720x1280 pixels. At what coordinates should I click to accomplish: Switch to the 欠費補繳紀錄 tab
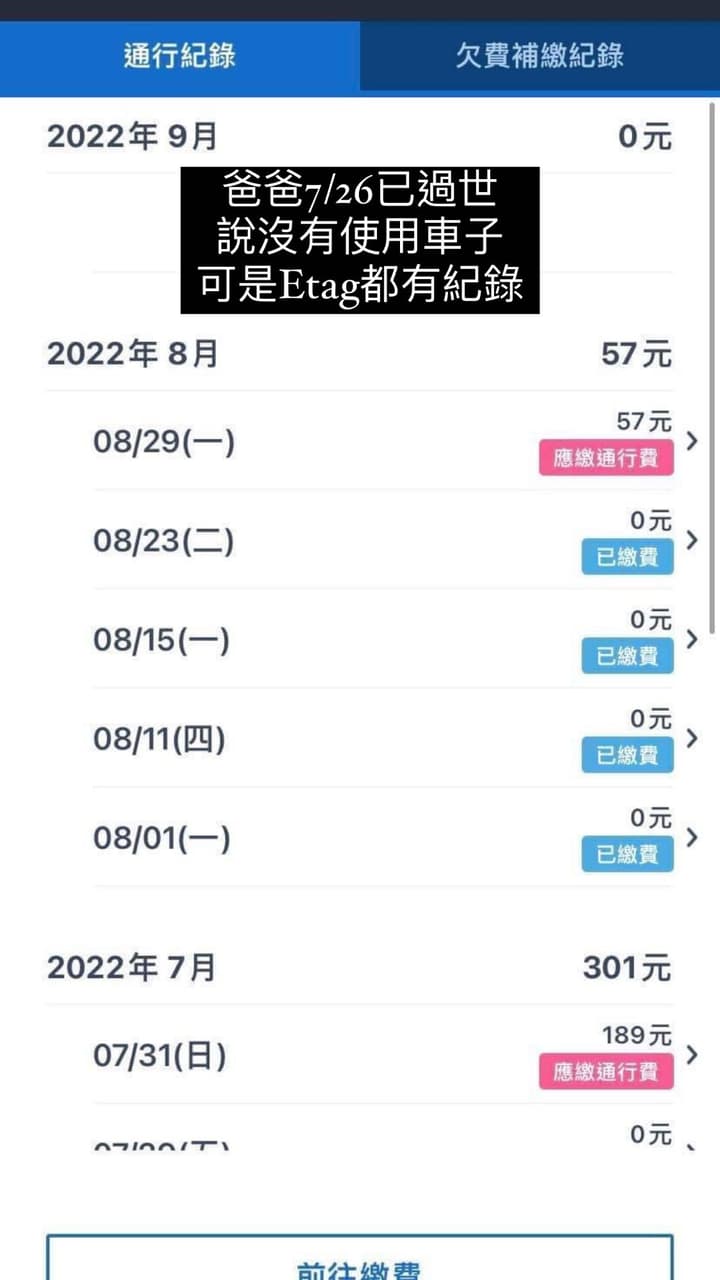point(540,55)
